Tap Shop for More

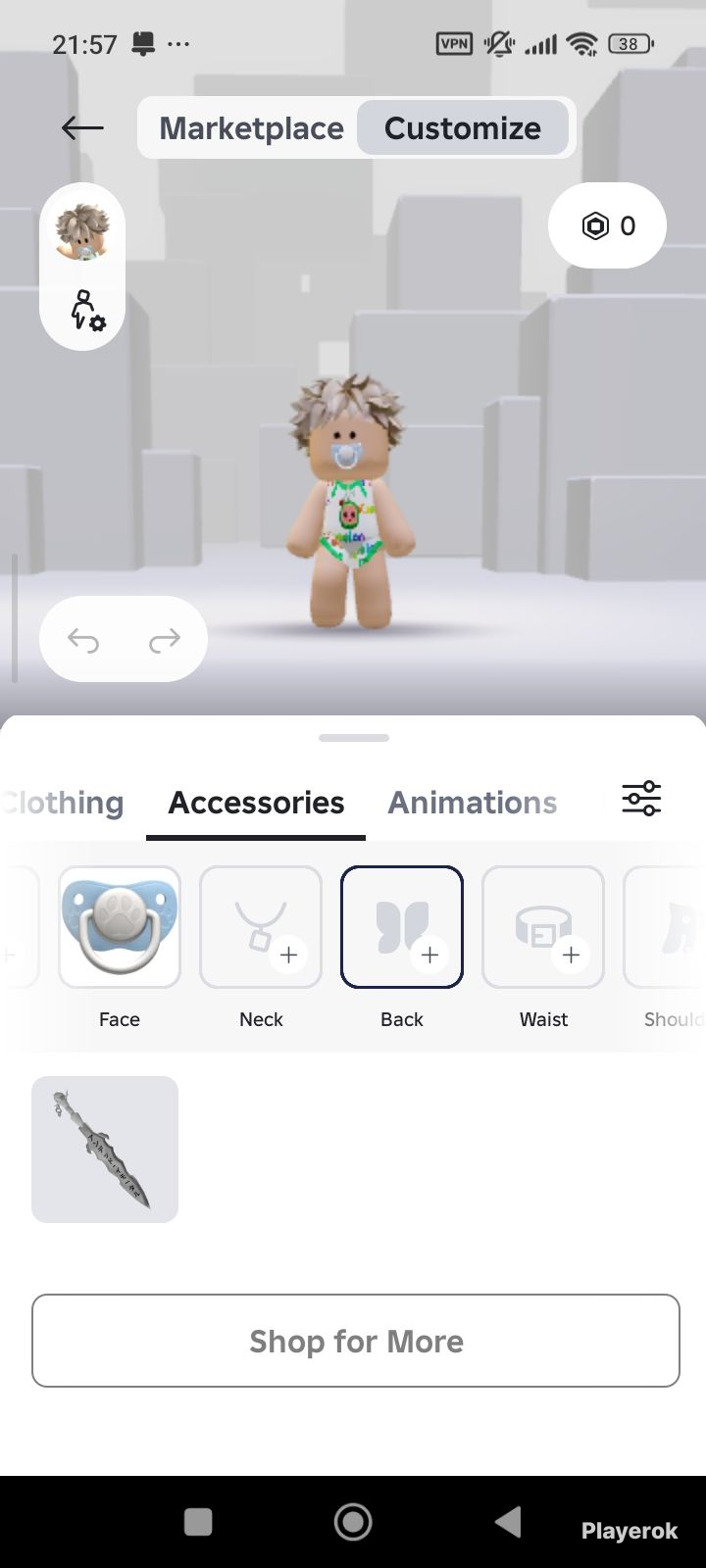(356, 1341)
